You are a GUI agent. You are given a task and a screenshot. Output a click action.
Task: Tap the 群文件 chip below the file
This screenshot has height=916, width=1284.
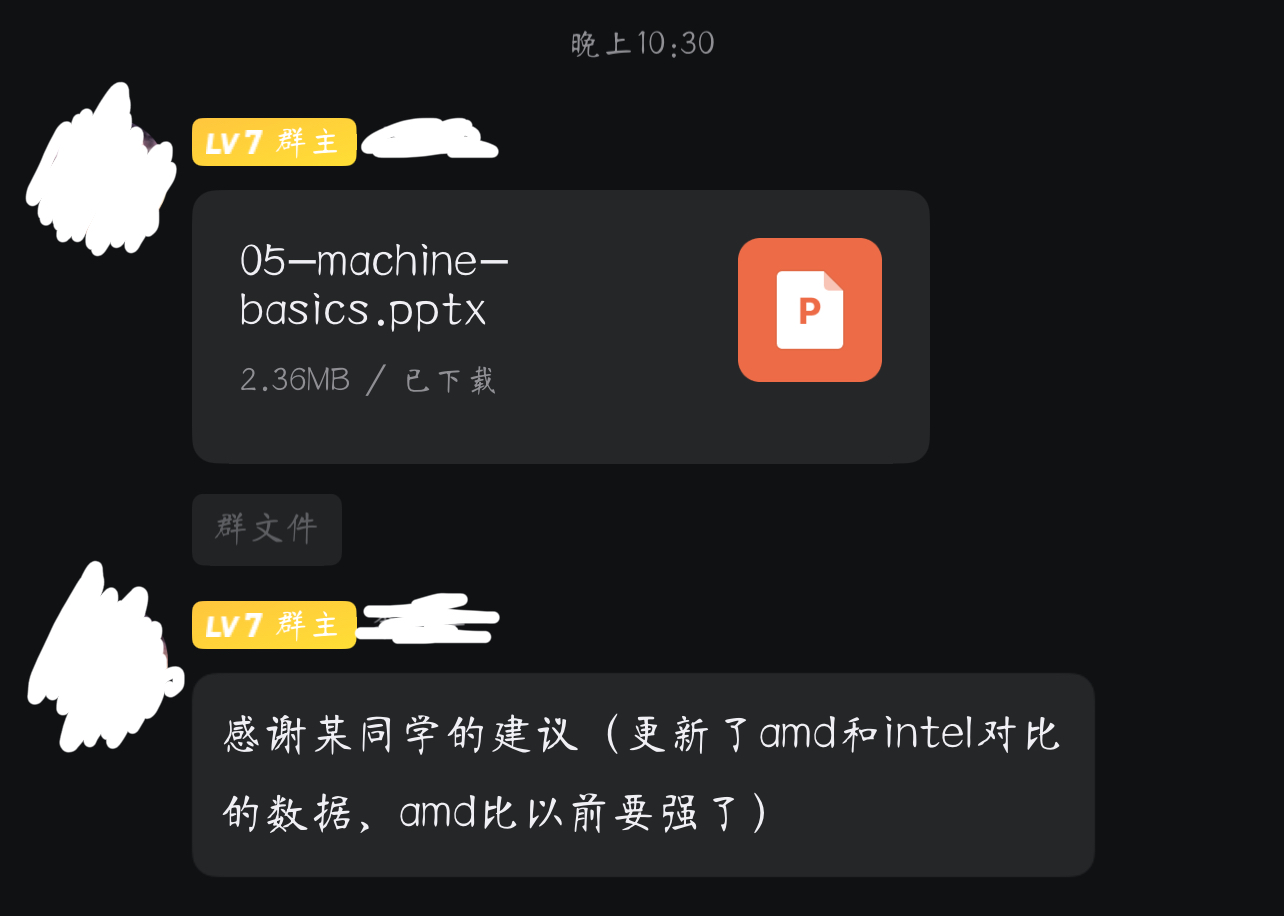pos(267,529)
